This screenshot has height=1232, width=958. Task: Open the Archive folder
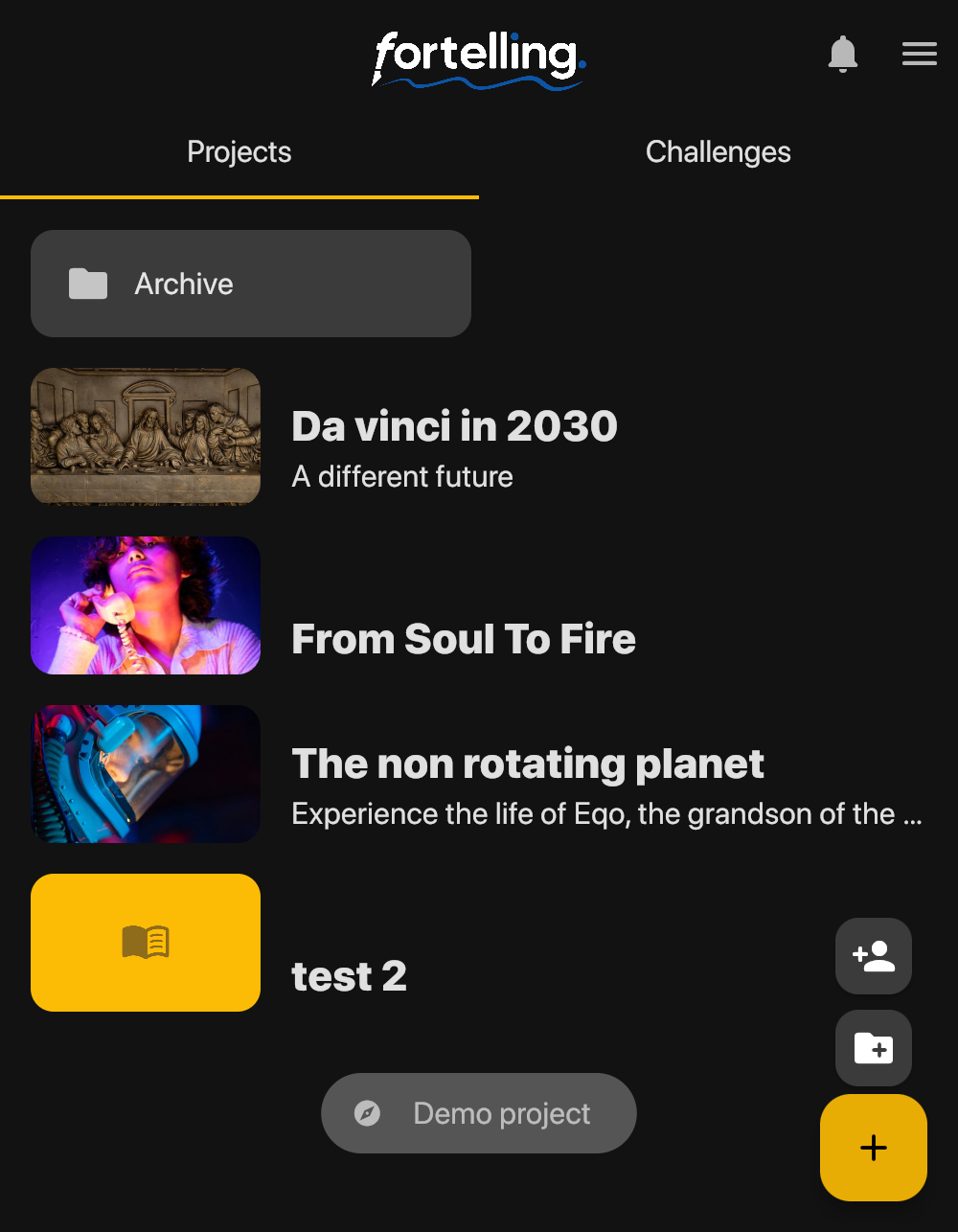[250, 284]
